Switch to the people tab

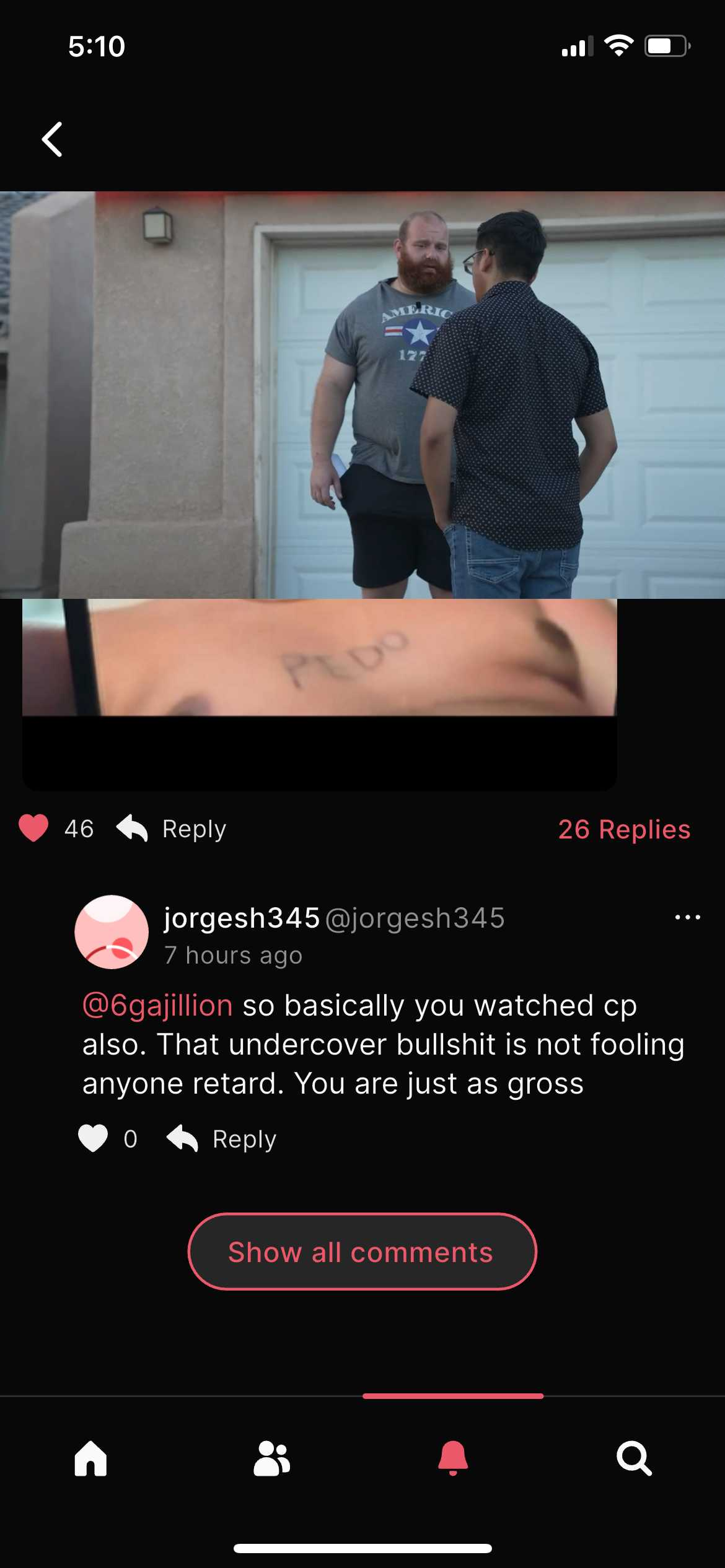pyautogui.click(x=271, y=1458)
